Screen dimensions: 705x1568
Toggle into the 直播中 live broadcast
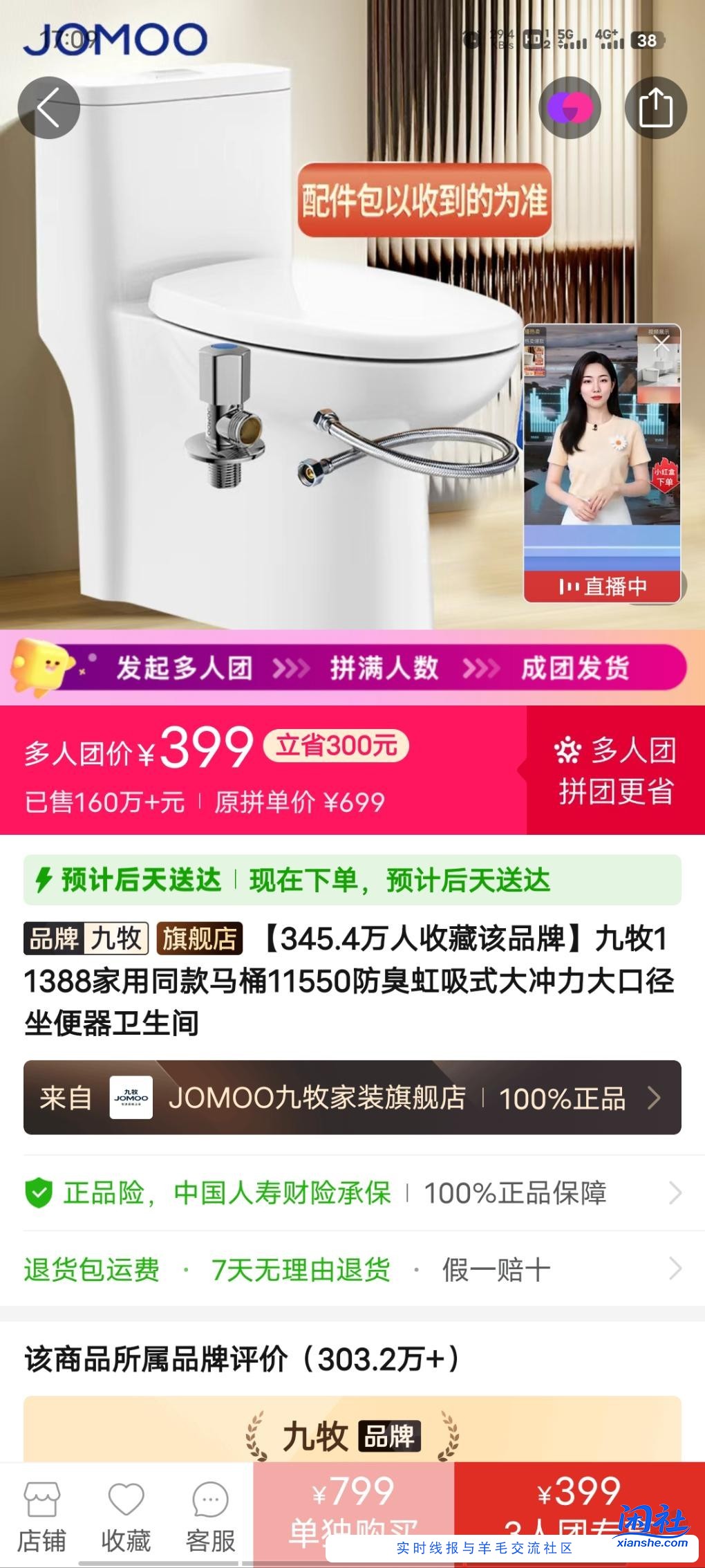pos(602,585)
